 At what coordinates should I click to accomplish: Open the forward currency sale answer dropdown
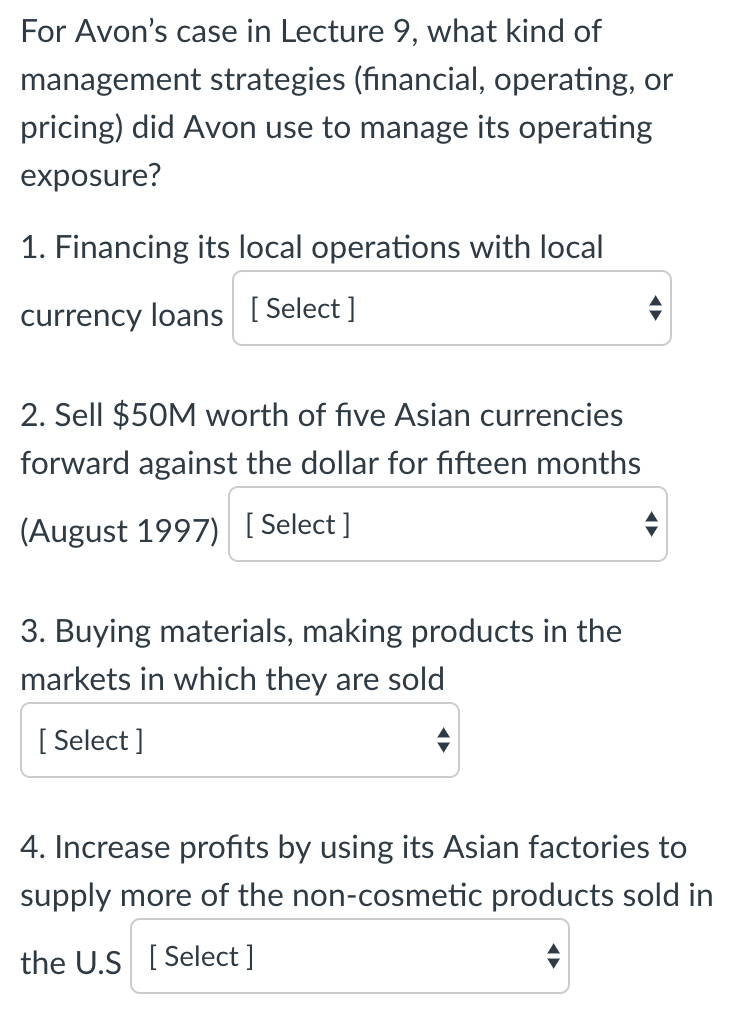click(448, 524)
